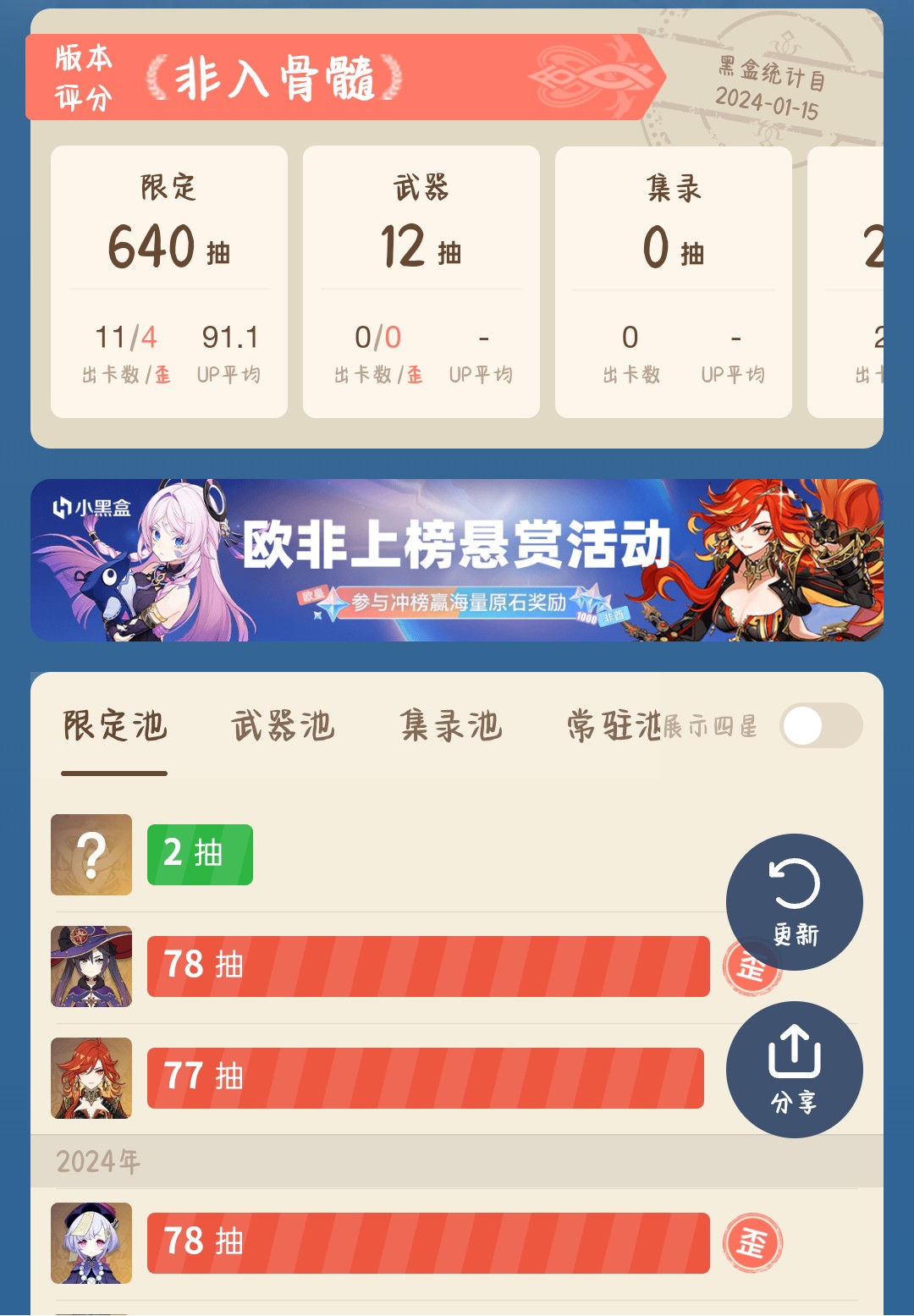The height and width of the screenshot is (1316, 914).
Task: Open the 集录 0 抽 stats card
Action: tap(674, 282)
